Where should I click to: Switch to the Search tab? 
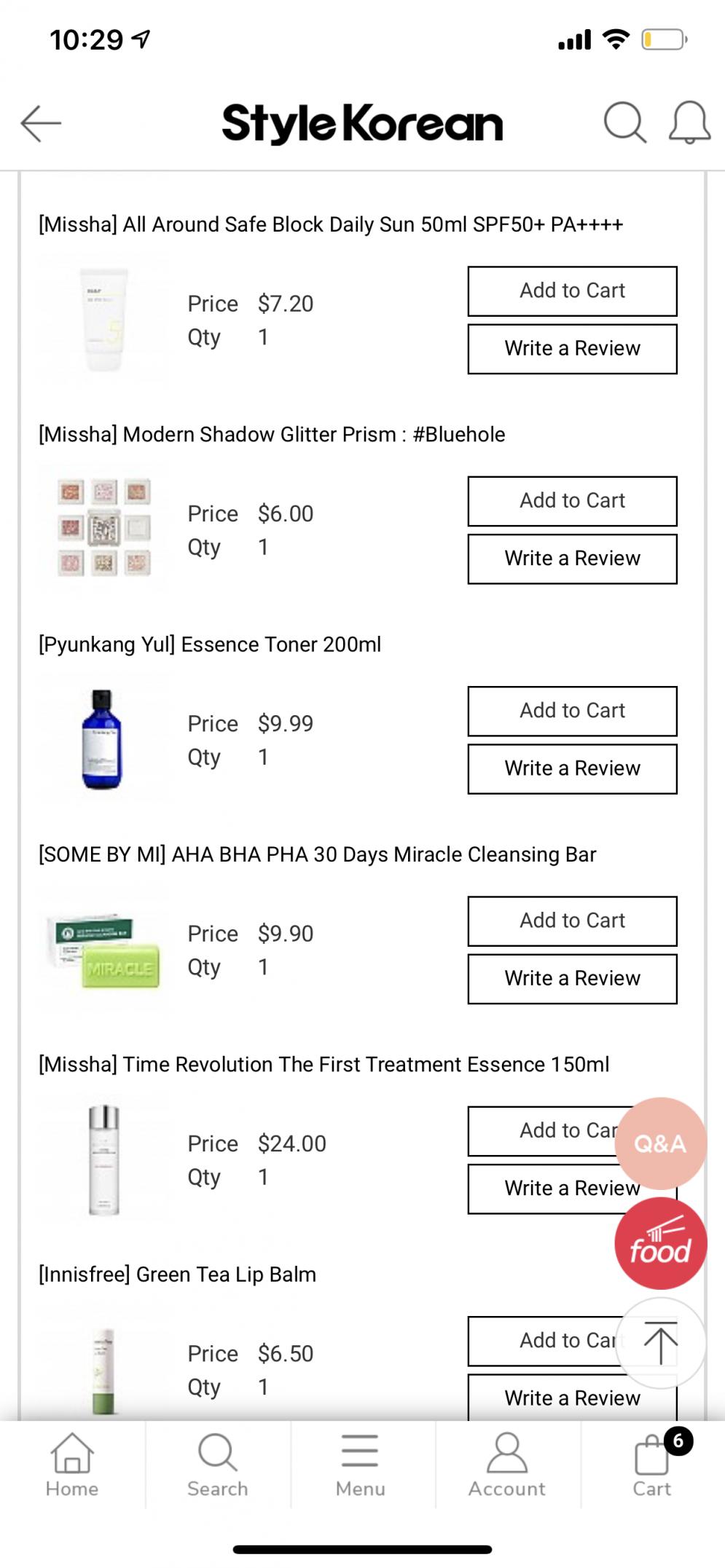[x=217, y=1465]
